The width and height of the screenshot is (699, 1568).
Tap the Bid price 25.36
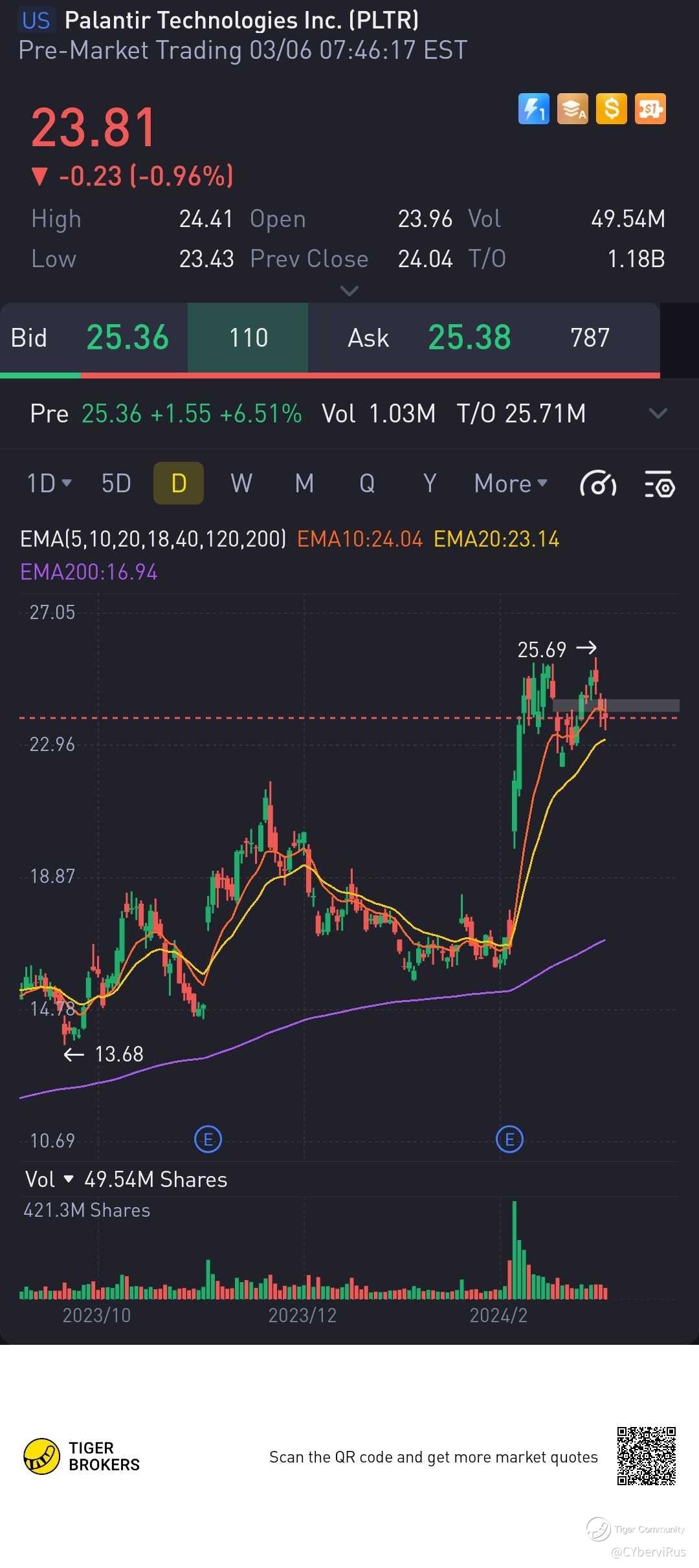pyautogui.click(x=128, y=338)
